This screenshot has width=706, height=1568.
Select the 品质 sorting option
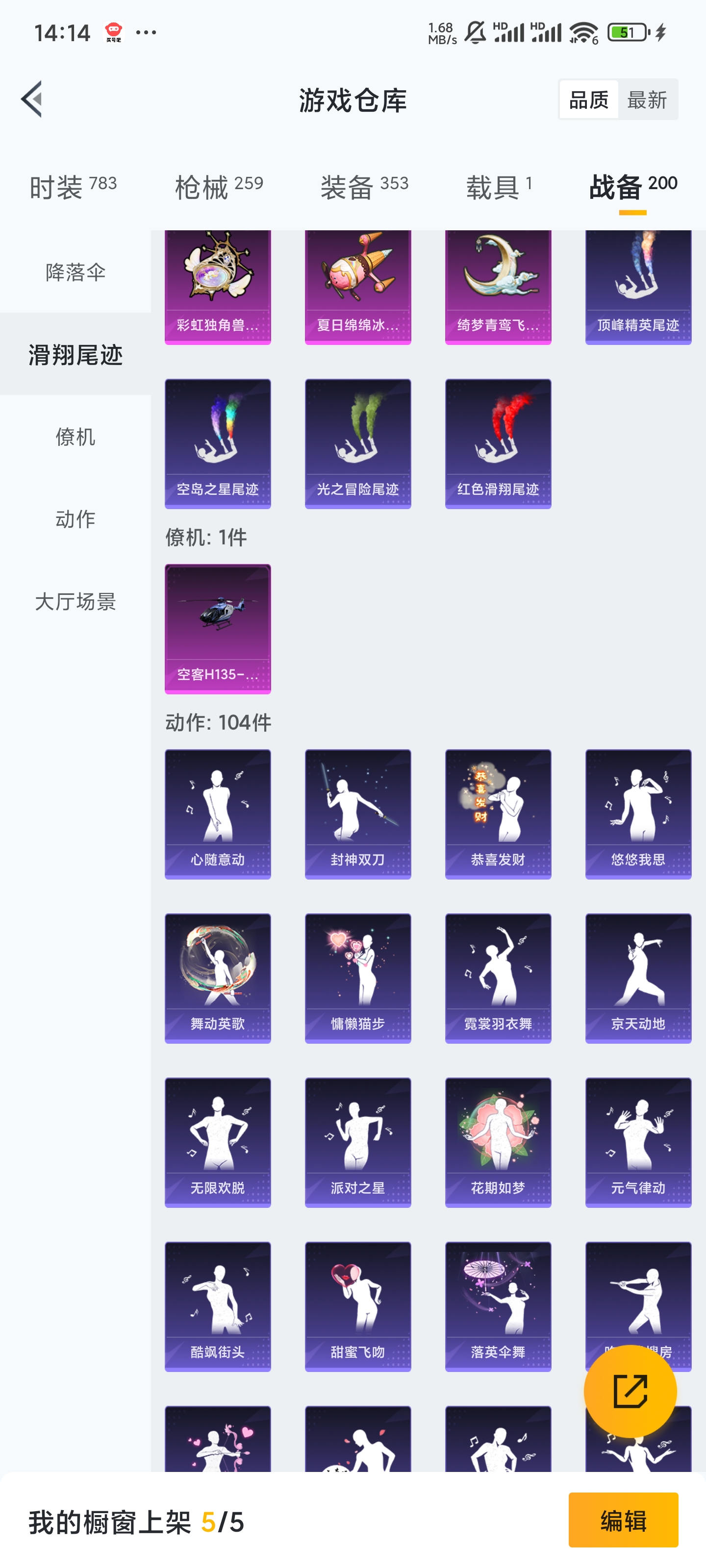[x=588, y=99]
